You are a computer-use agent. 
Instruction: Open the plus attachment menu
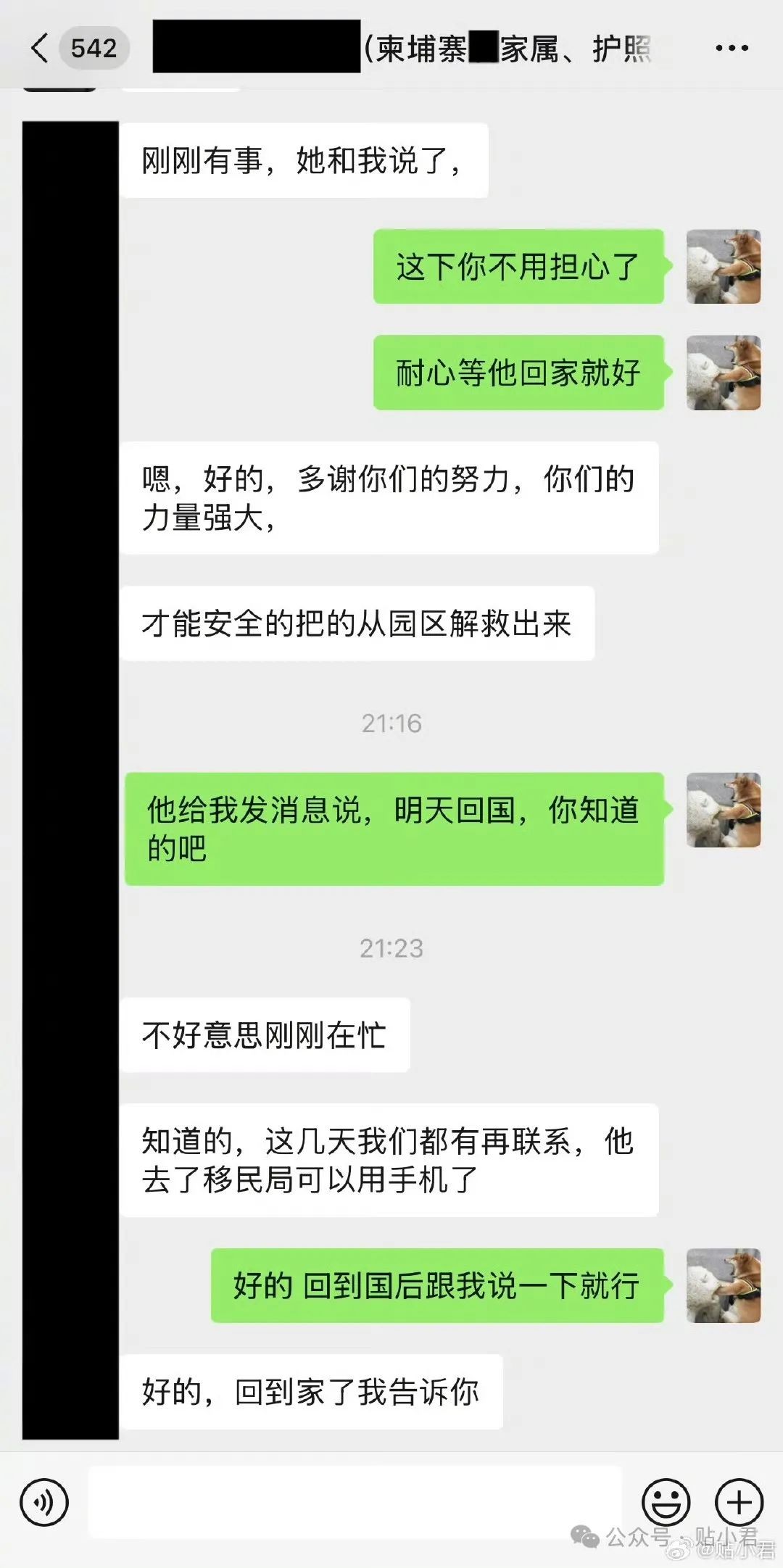(x=739, y=1502)
